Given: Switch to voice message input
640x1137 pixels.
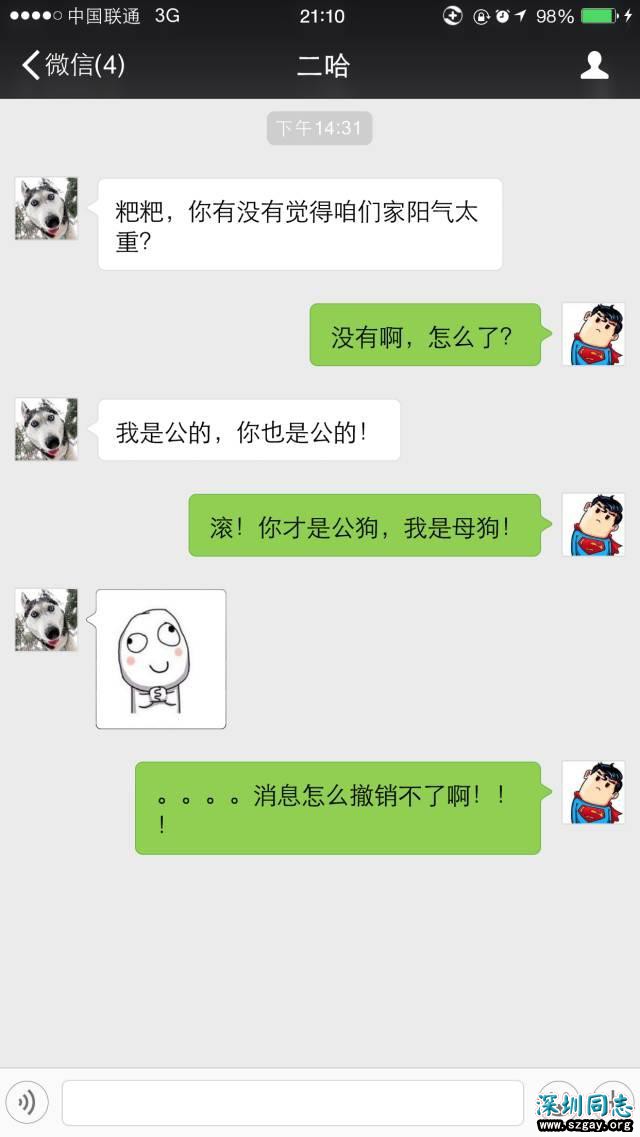Looking at the screenshot, I should (x=27, y=1103).
